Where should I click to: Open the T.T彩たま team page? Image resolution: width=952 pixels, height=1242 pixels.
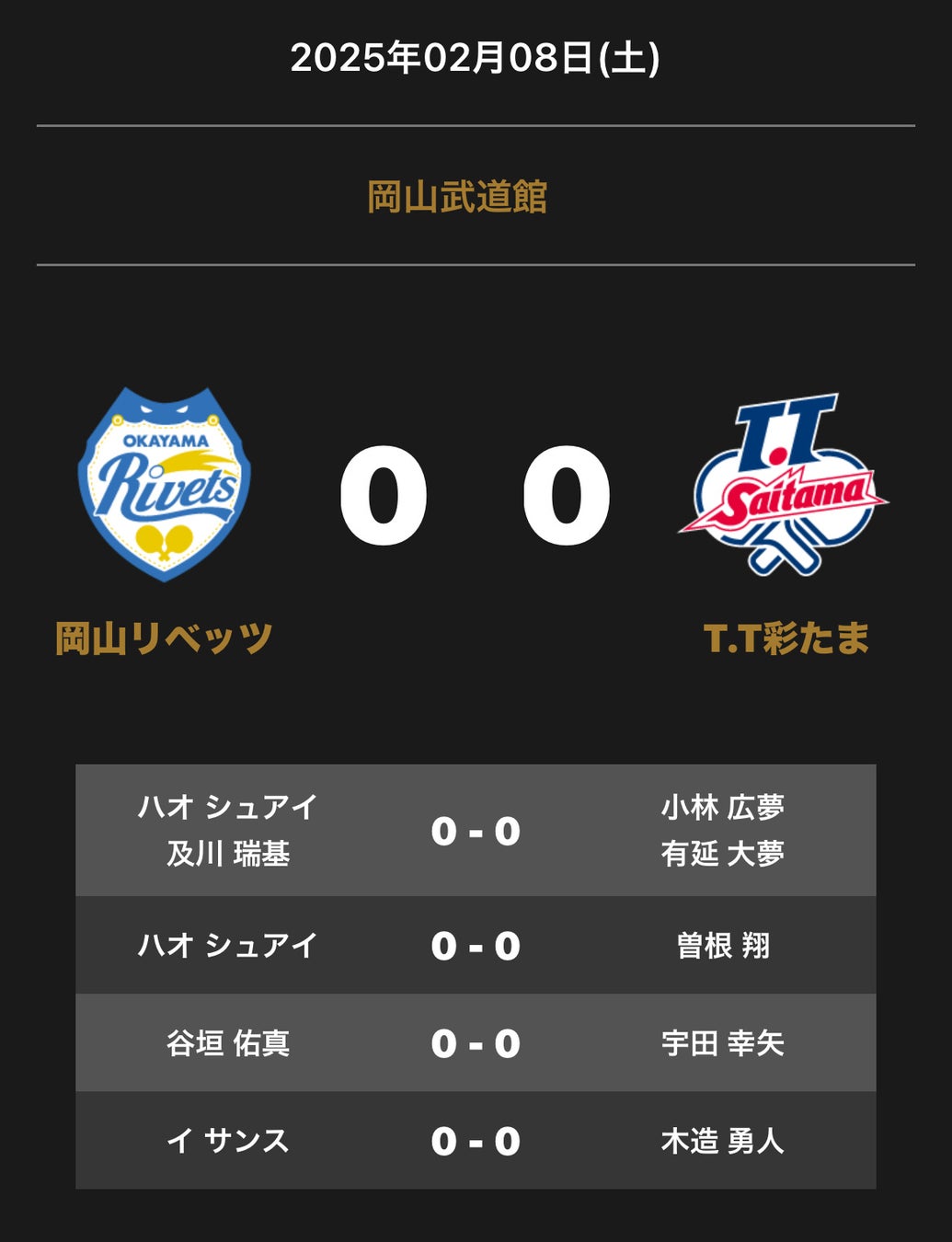click(786, 638)
